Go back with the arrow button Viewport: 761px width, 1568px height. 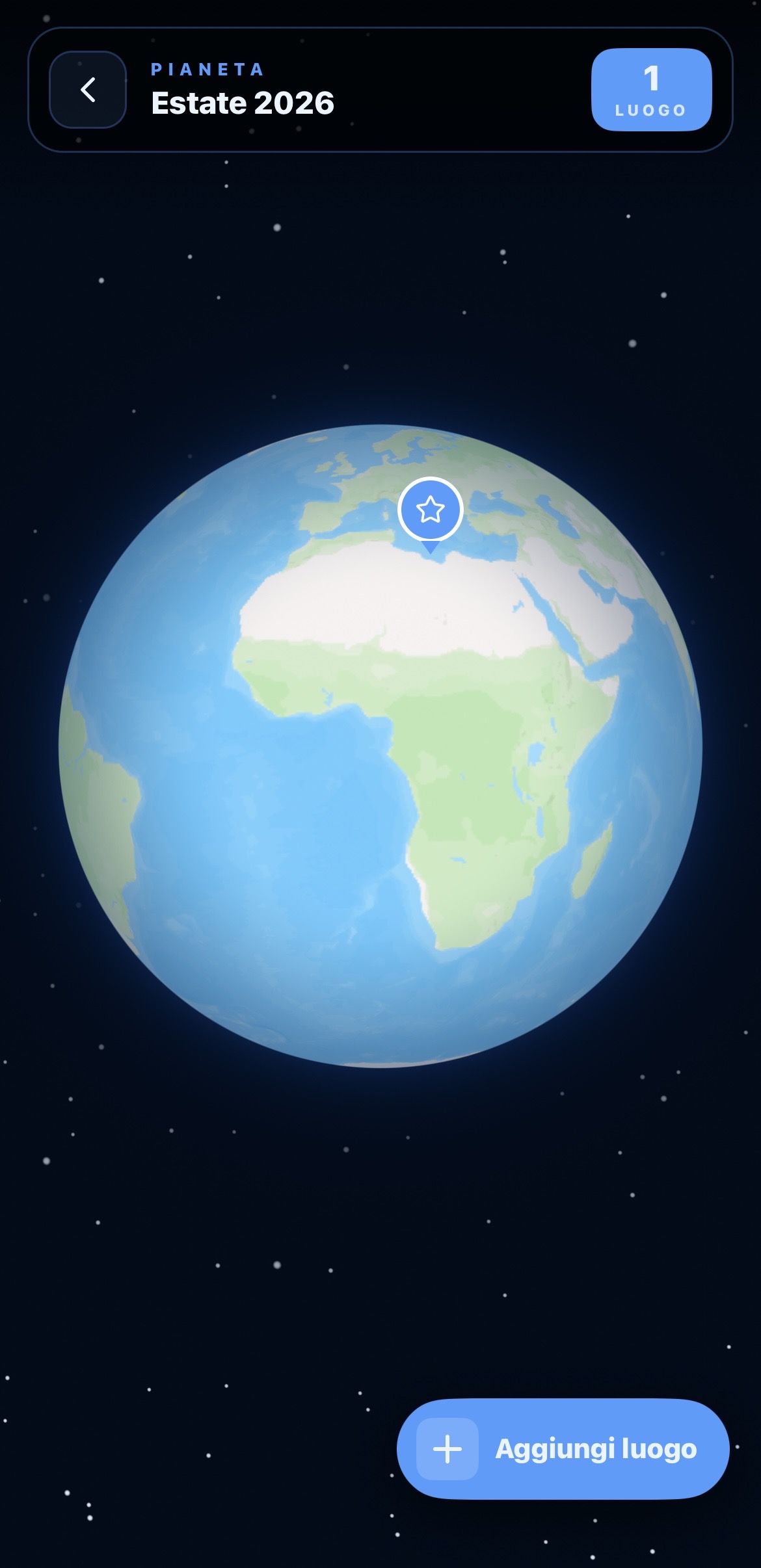(x=88, y=90)
